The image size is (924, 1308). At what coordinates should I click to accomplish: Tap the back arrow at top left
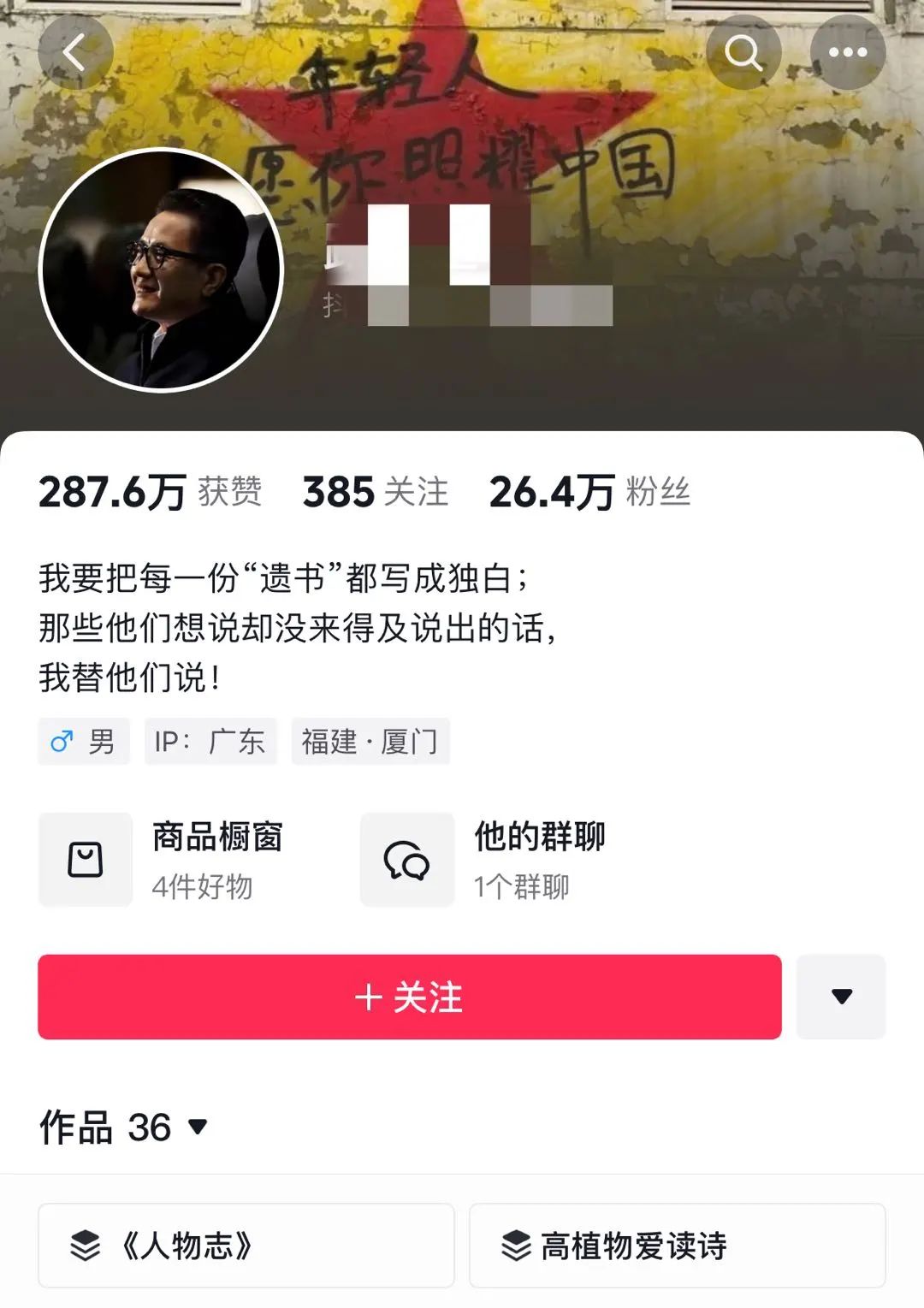pos(75,53)
